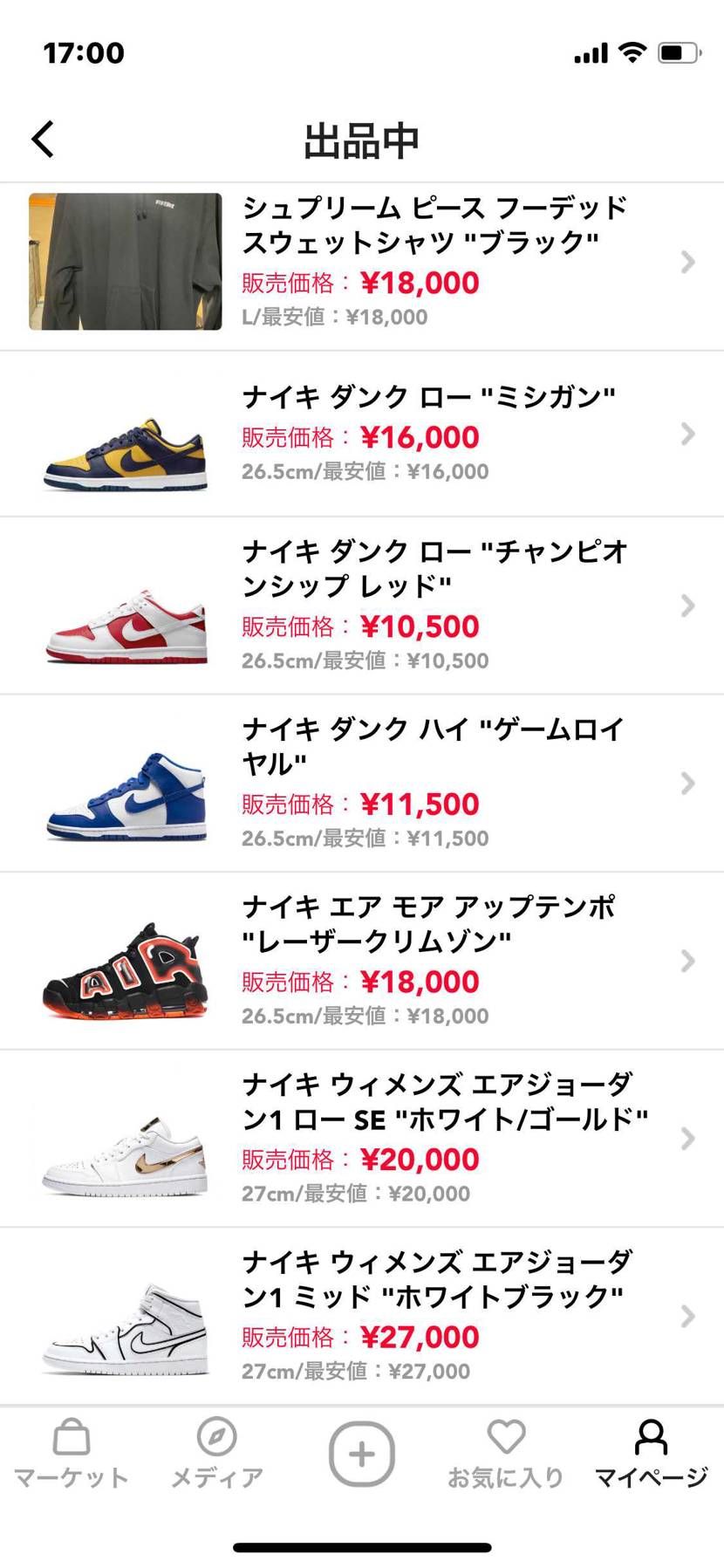Switch to the マイページ tab
Viewport: 724px width, 1568px height.
click(x=651, y=1454)
